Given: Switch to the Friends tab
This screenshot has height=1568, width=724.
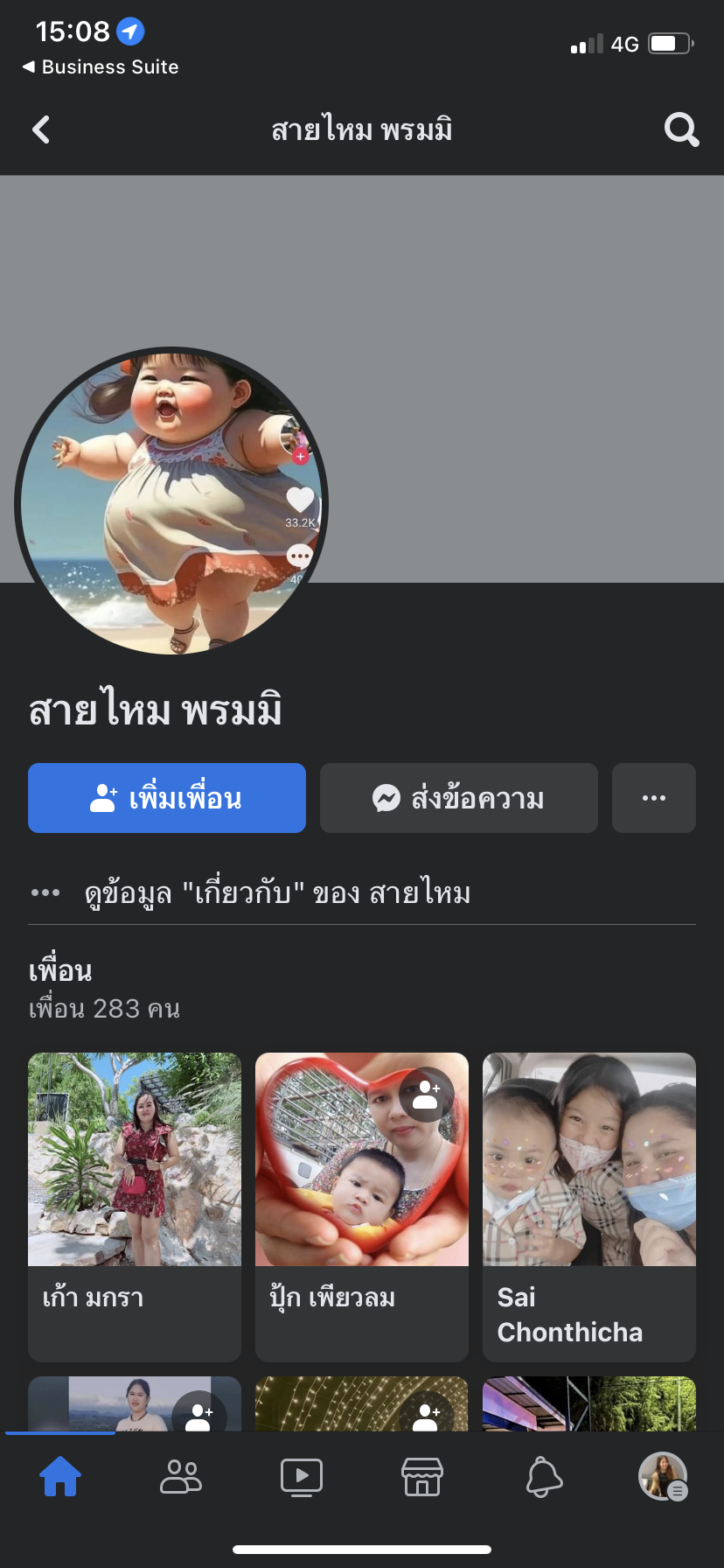Looking at the screenshot, I should coord(181,1477).
